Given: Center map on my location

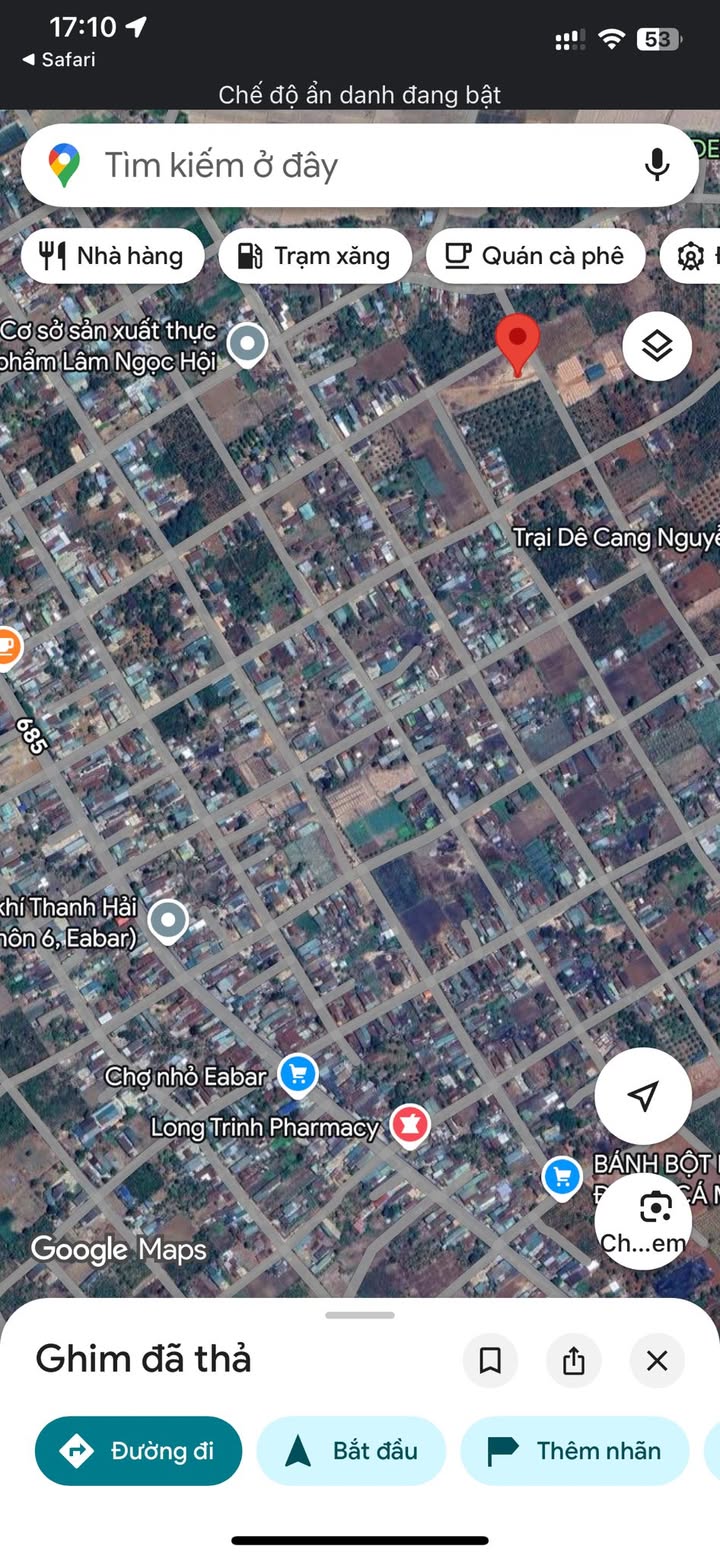Looking at the screenshot, I should tap(643, 1095).
